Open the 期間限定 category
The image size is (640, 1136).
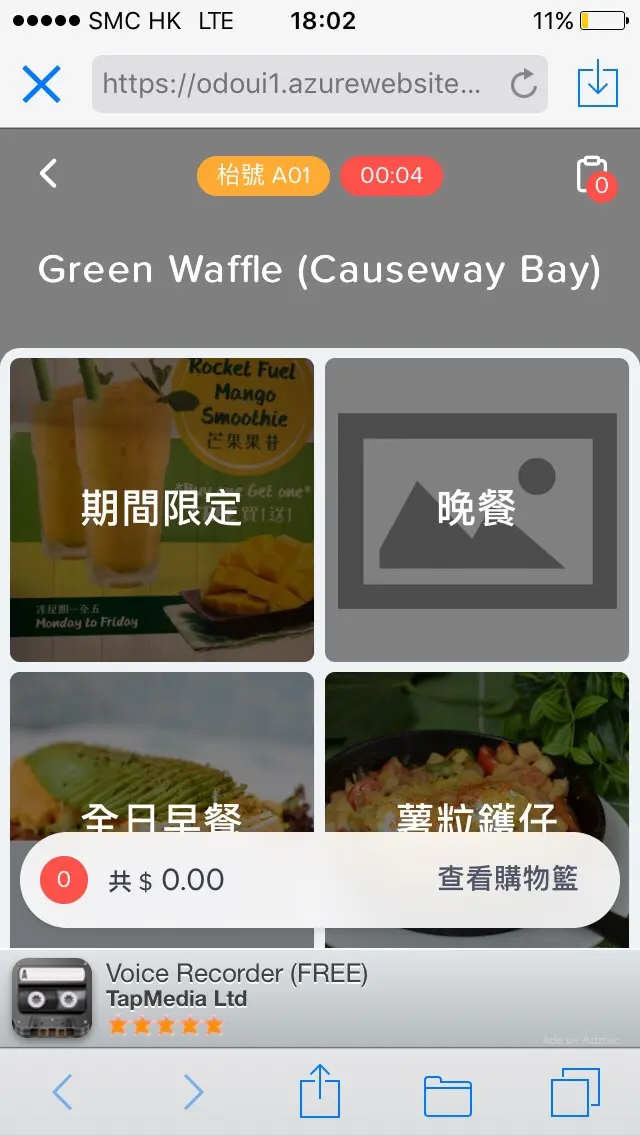[162, 510]
